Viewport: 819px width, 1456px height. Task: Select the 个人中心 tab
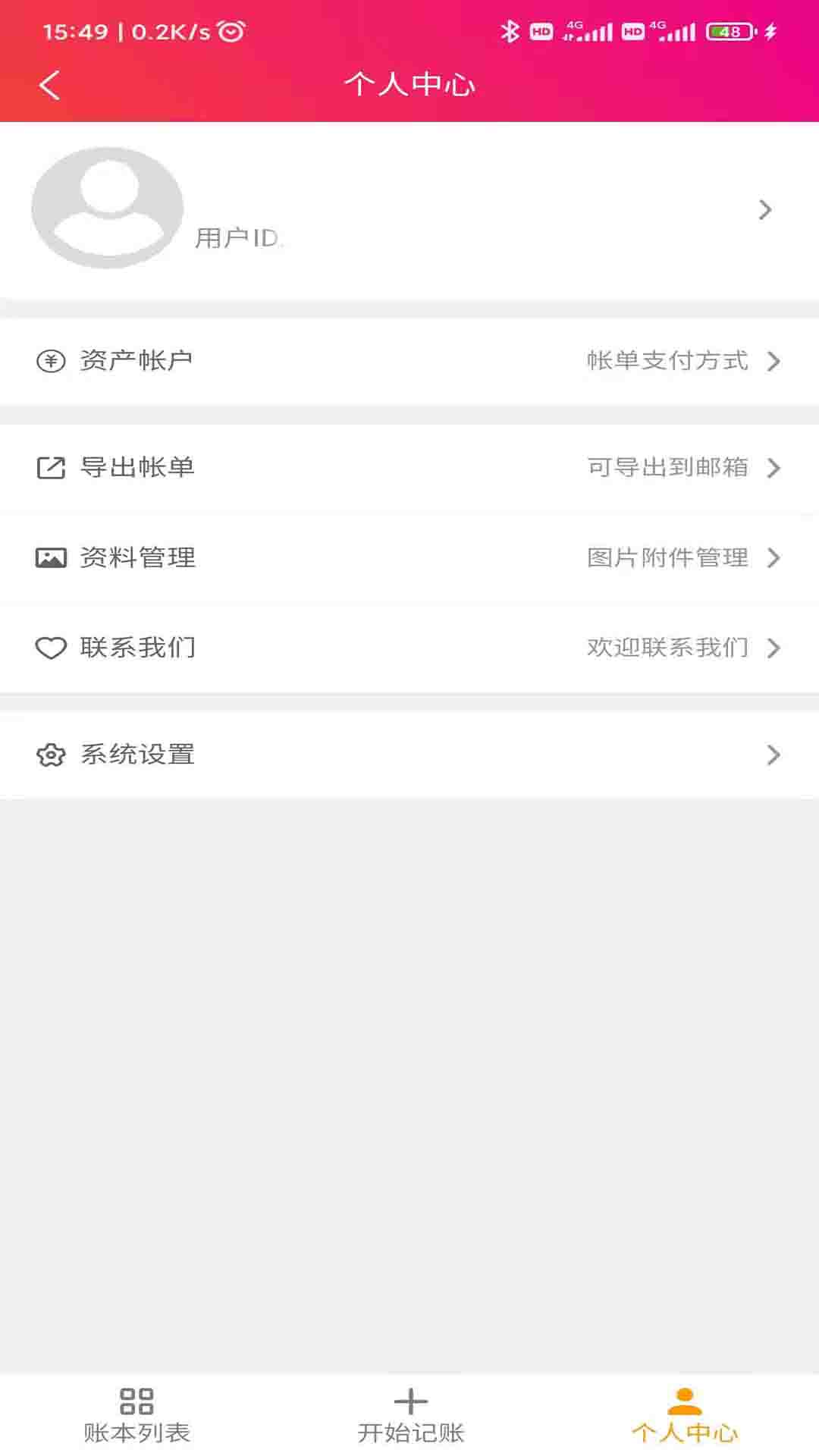[x=684, y=1416]
